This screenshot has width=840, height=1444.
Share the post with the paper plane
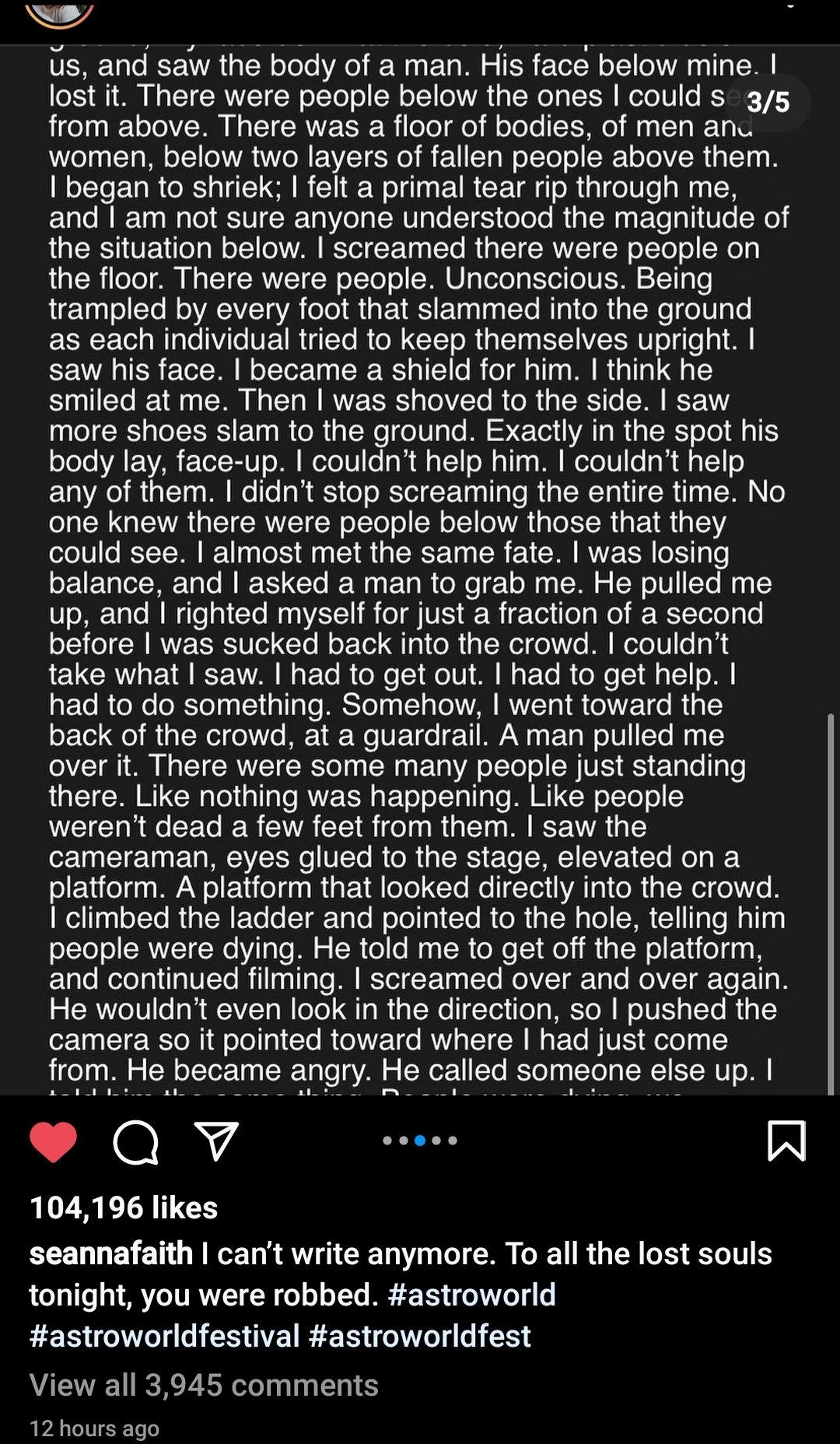(215, 1141)
